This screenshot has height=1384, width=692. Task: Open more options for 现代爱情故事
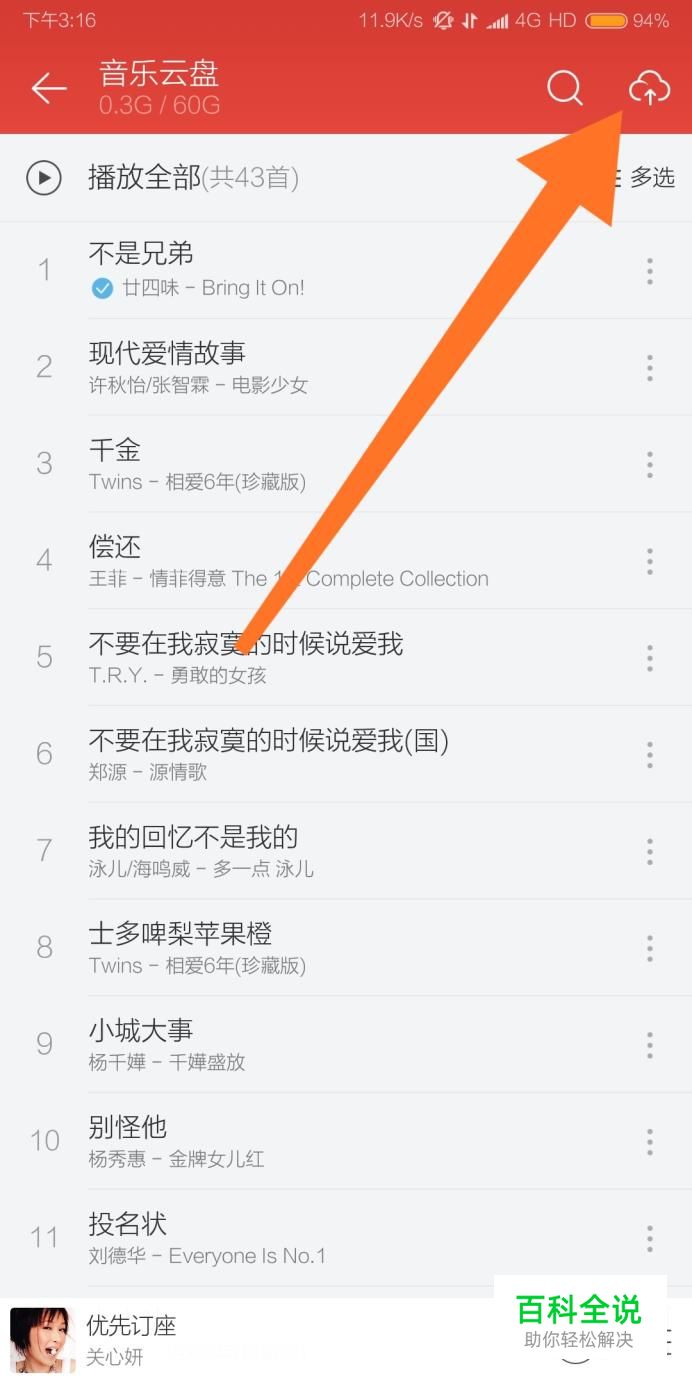[x=650, y=368]
